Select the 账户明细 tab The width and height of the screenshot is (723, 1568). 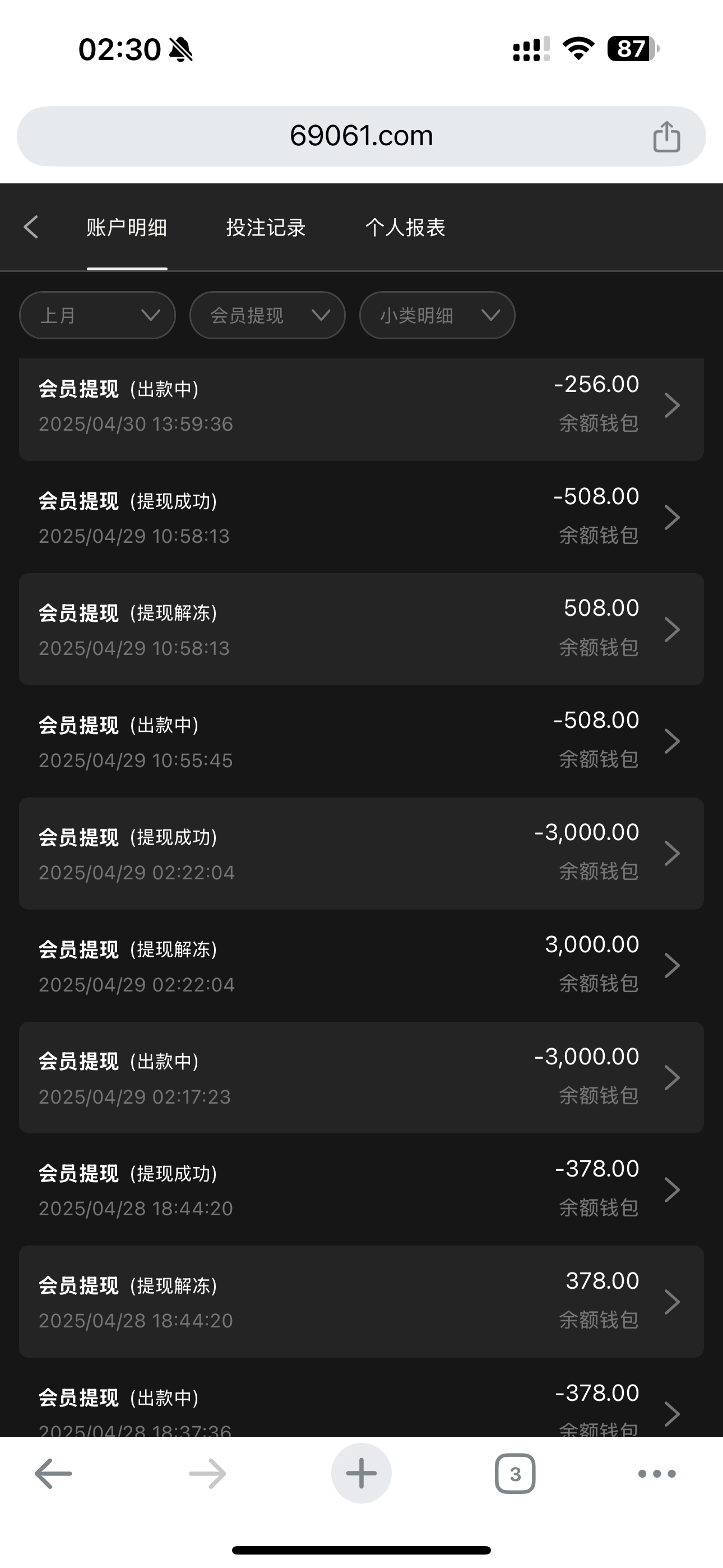tap(127, 228)
